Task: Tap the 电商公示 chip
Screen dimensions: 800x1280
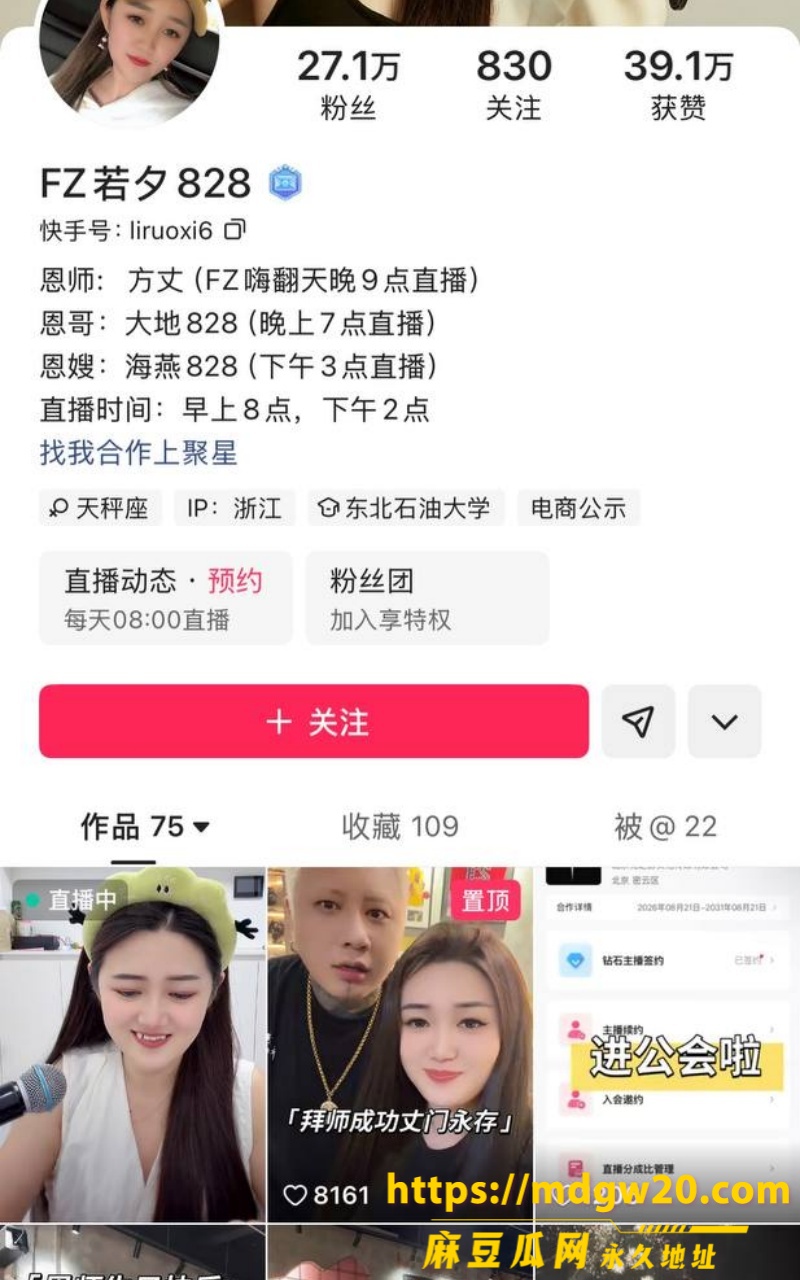Action: click(579, 508)
